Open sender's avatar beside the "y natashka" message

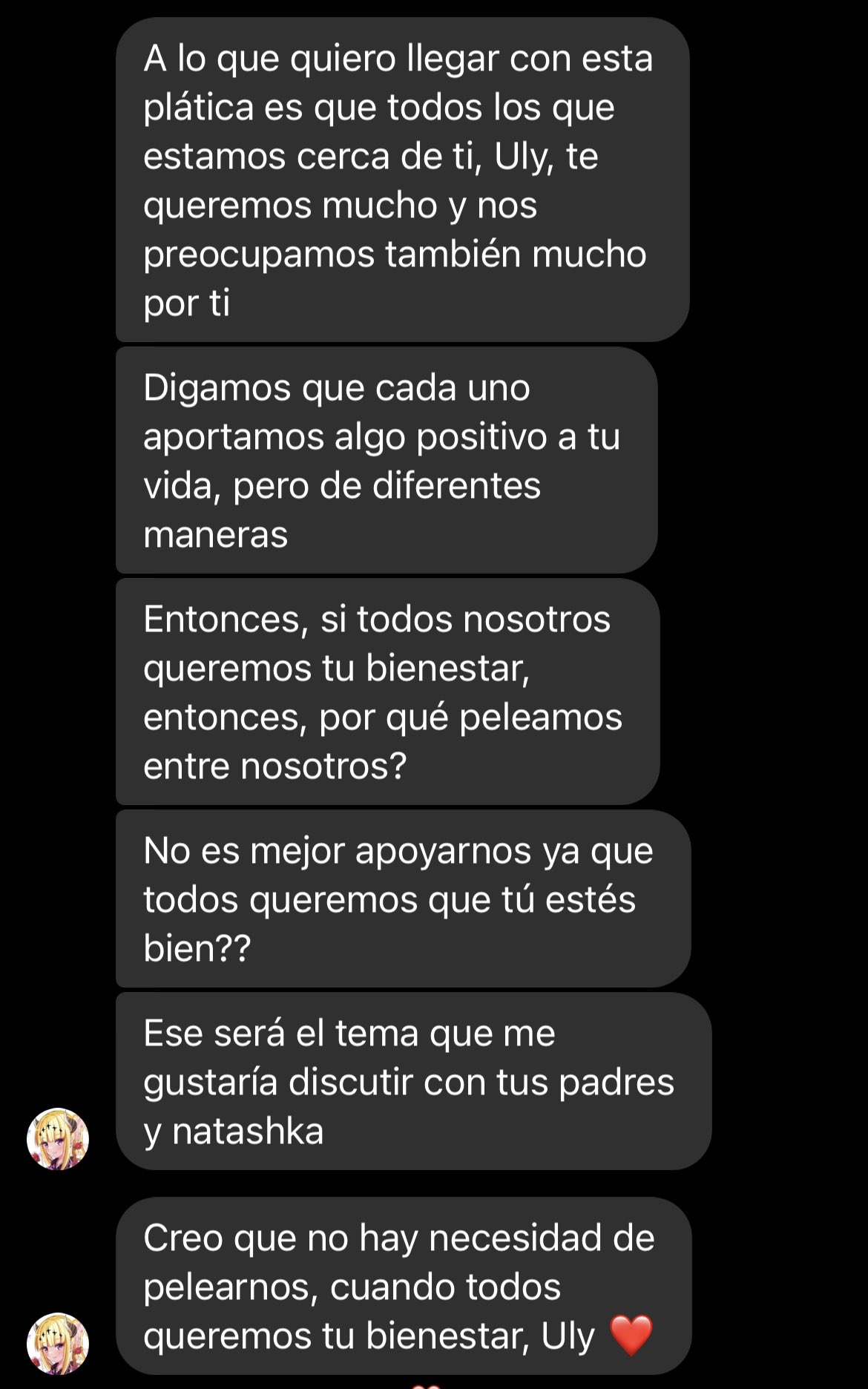click(58, 1139)
